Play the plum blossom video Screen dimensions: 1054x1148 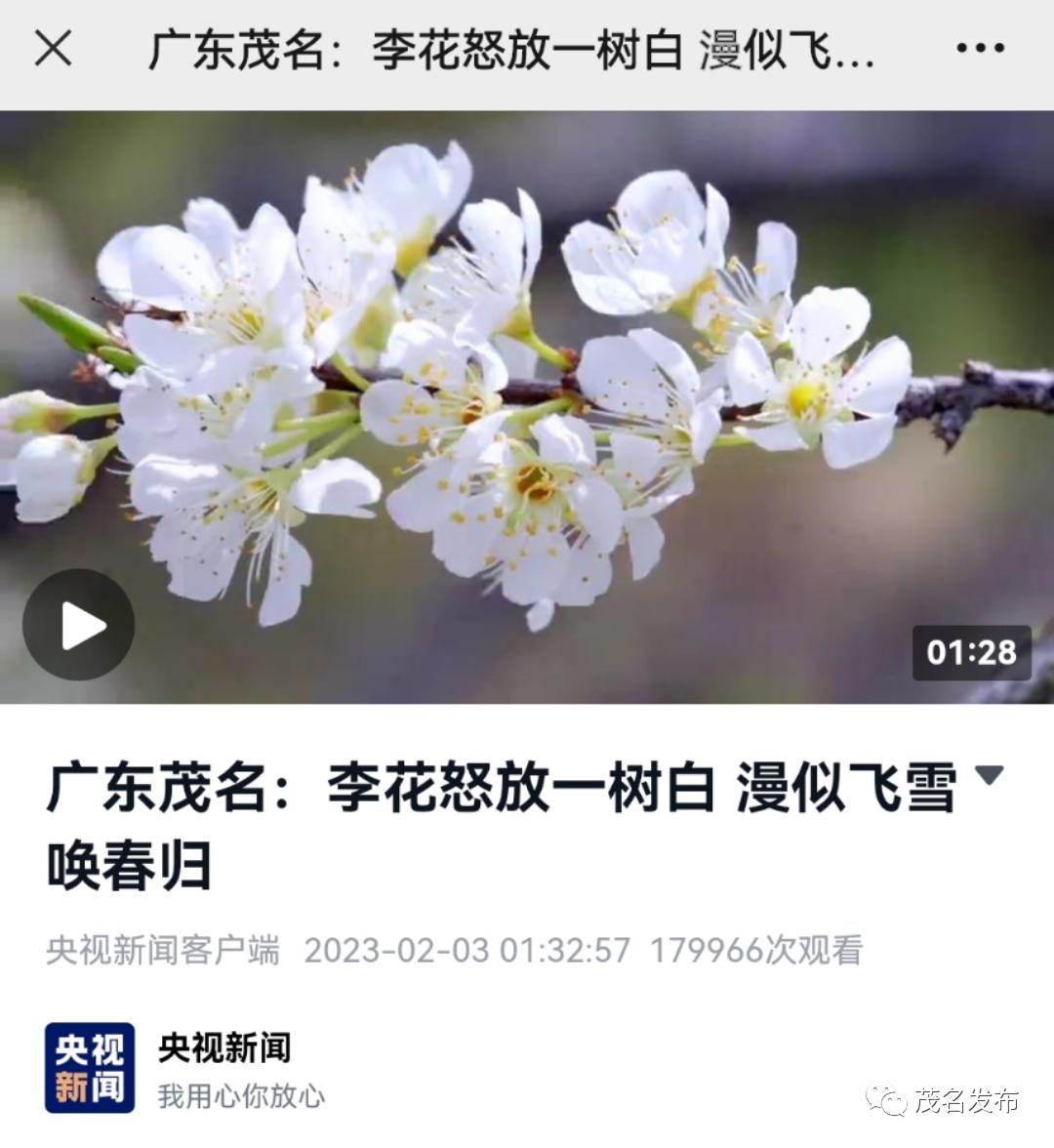click(79, 625)
